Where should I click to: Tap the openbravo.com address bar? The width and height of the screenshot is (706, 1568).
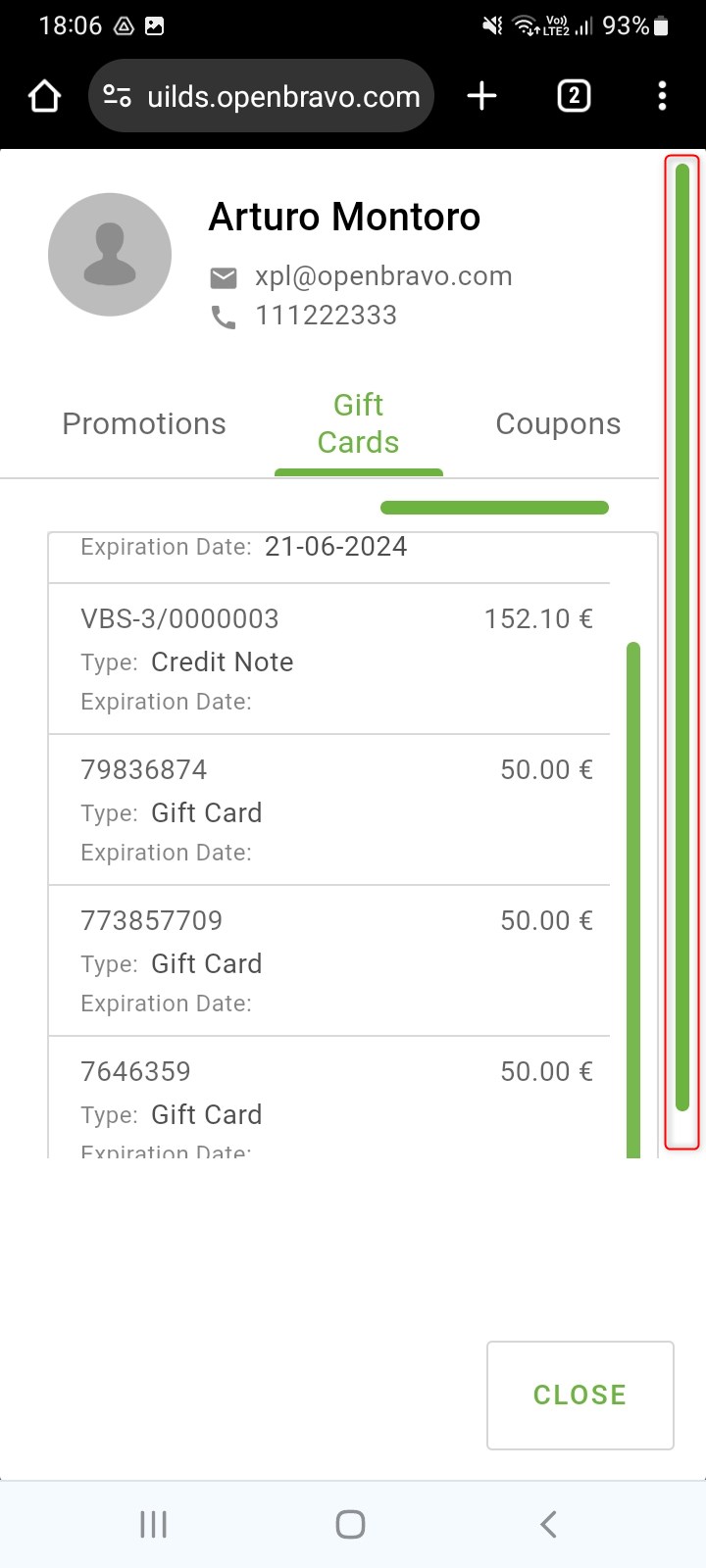coord(262,96)
